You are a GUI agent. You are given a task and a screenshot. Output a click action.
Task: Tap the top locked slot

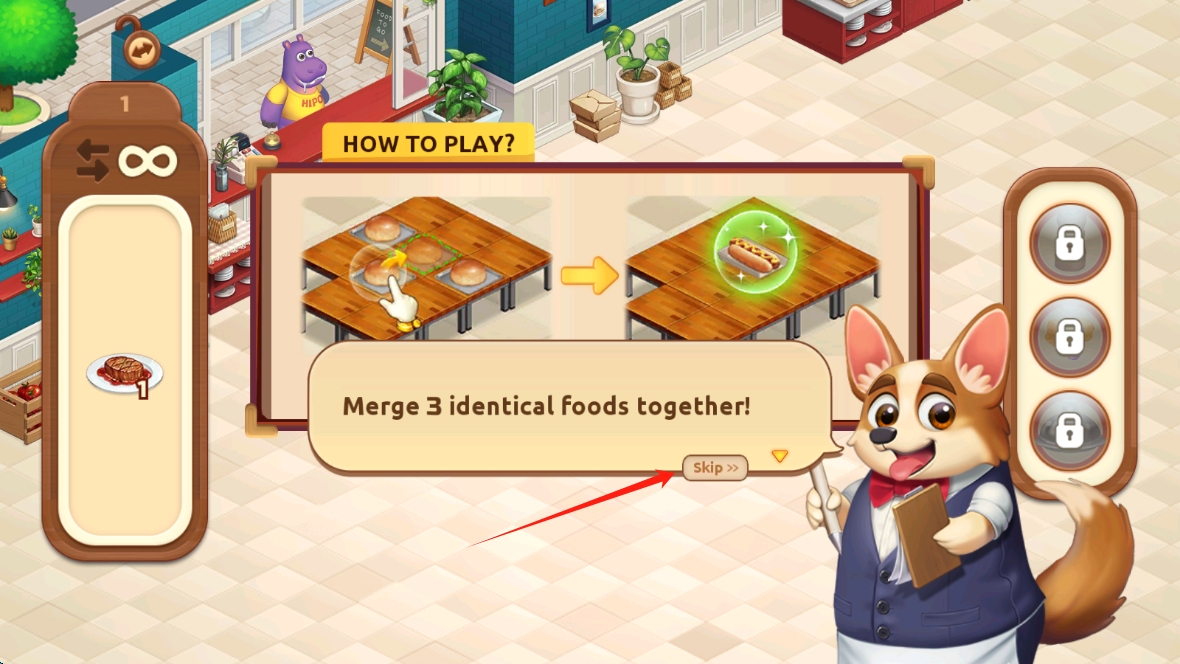click(x=1070, y=243)
